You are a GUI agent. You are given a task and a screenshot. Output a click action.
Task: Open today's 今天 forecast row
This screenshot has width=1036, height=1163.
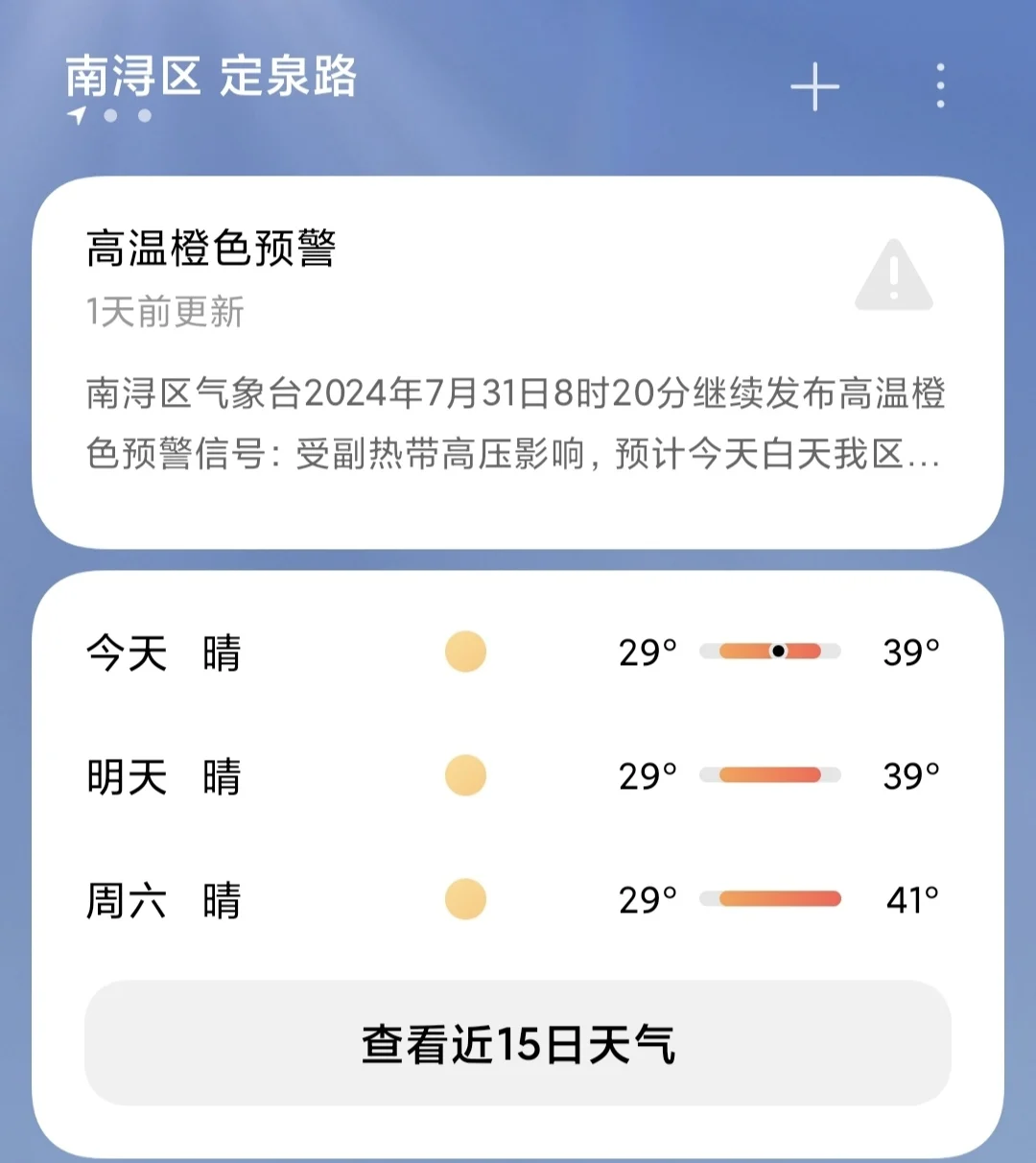click(517, 653)
